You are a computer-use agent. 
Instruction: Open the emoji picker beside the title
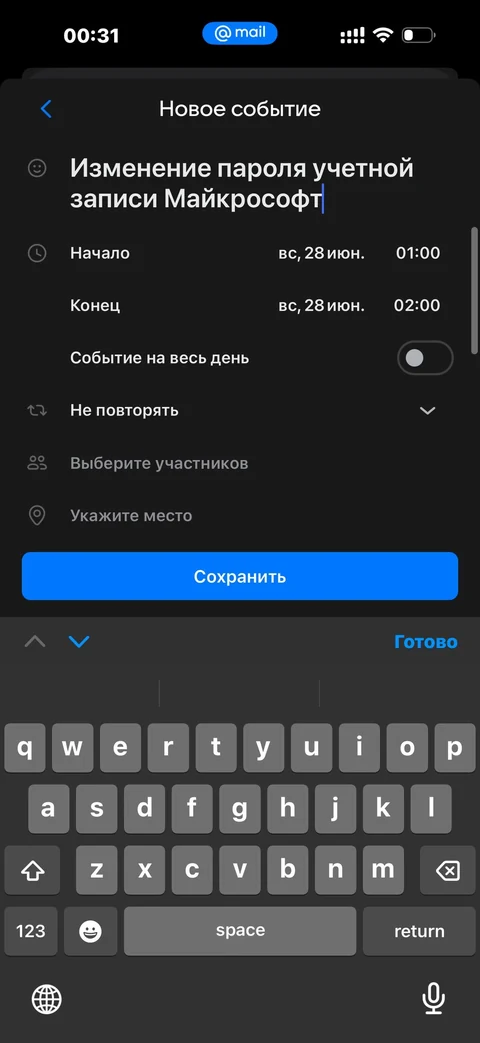[37, 168]
